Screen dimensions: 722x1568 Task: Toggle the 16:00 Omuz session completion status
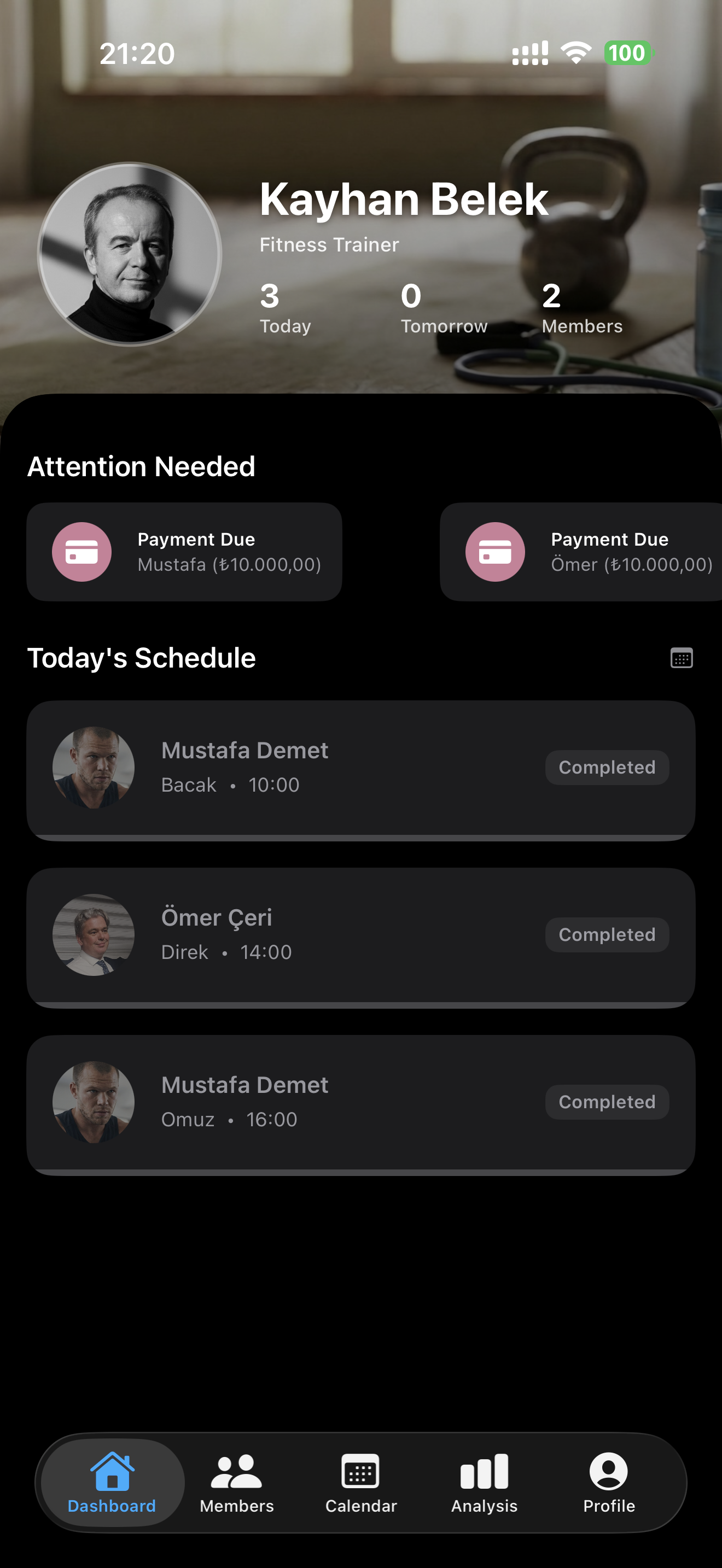point(607,1102)
